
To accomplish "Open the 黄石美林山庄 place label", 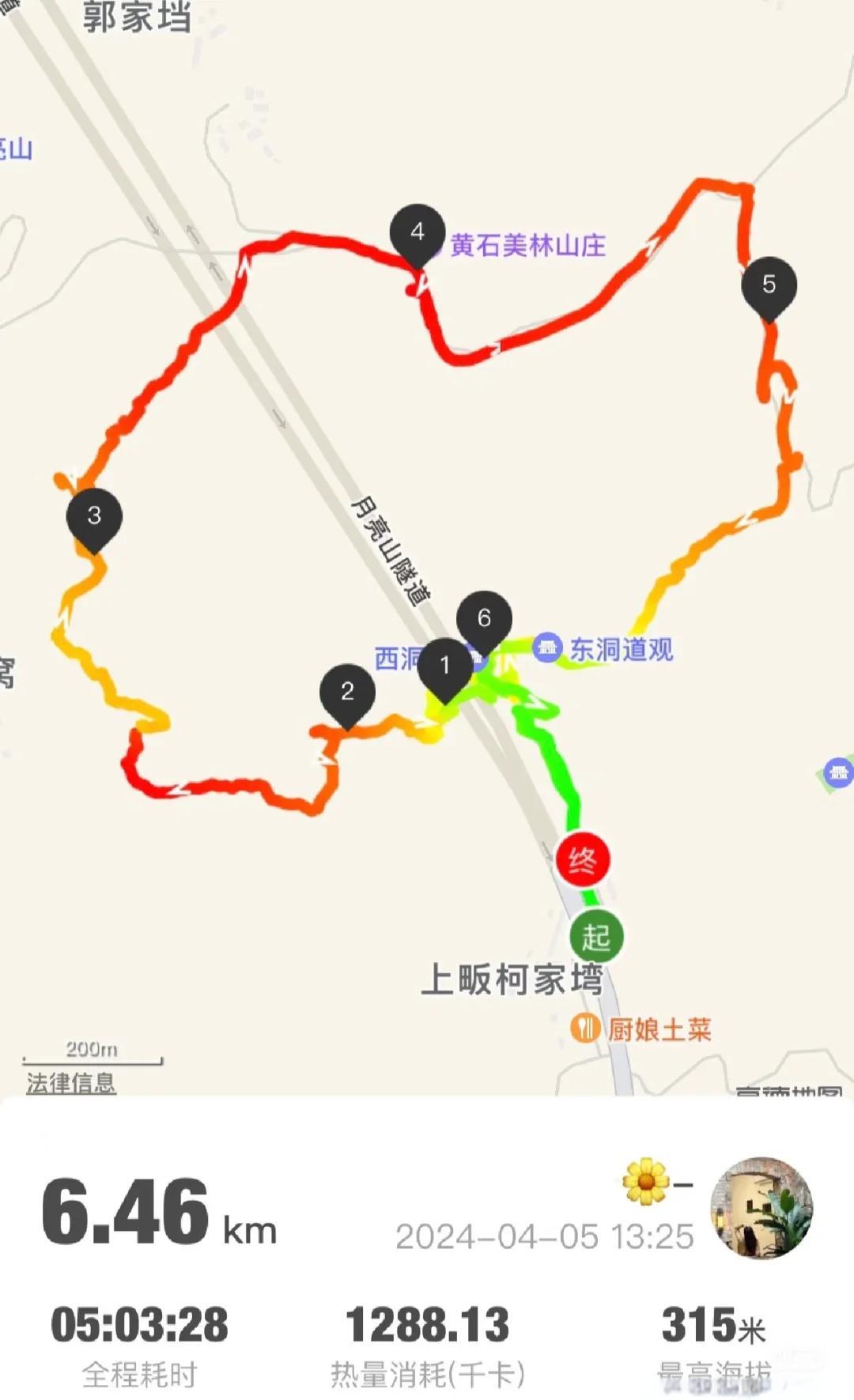I will point(530,243).
